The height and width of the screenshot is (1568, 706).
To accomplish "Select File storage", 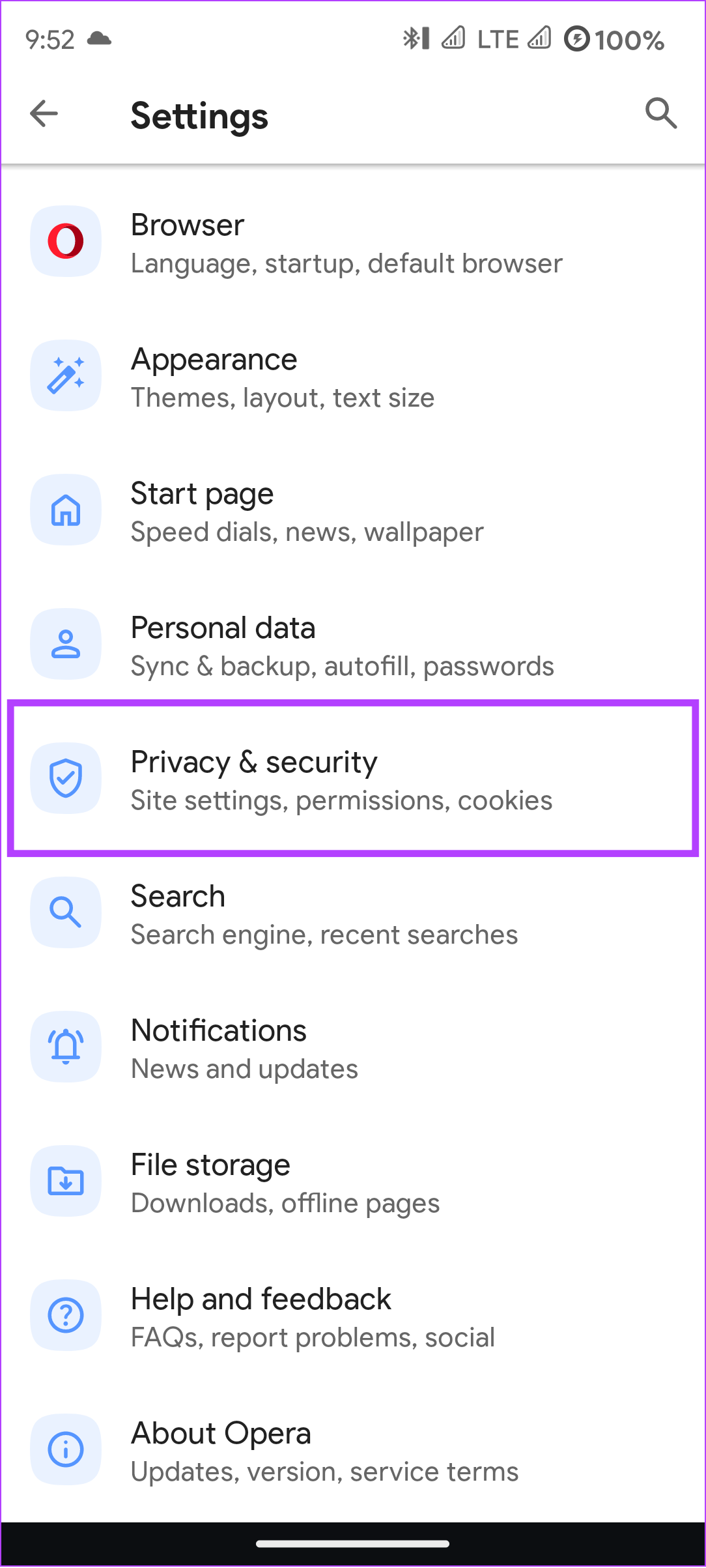I will tap(353, 1182).
